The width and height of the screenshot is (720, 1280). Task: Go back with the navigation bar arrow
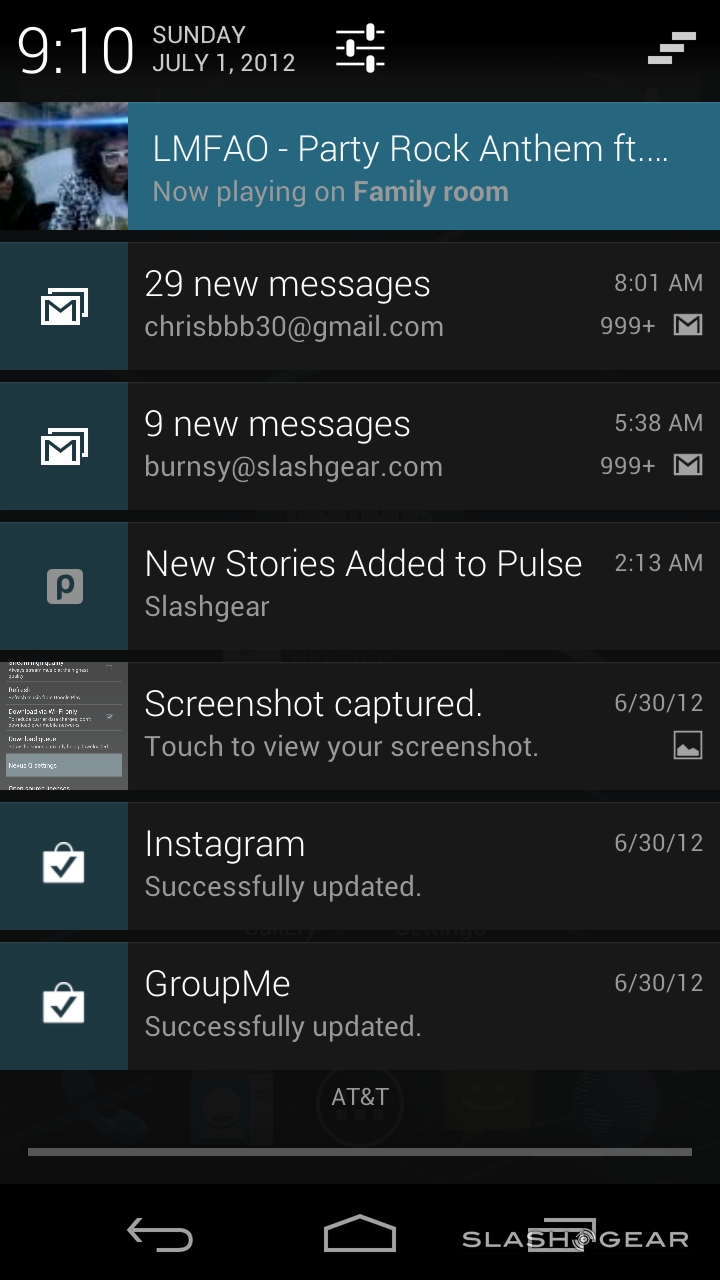[x=160, y=1235]
